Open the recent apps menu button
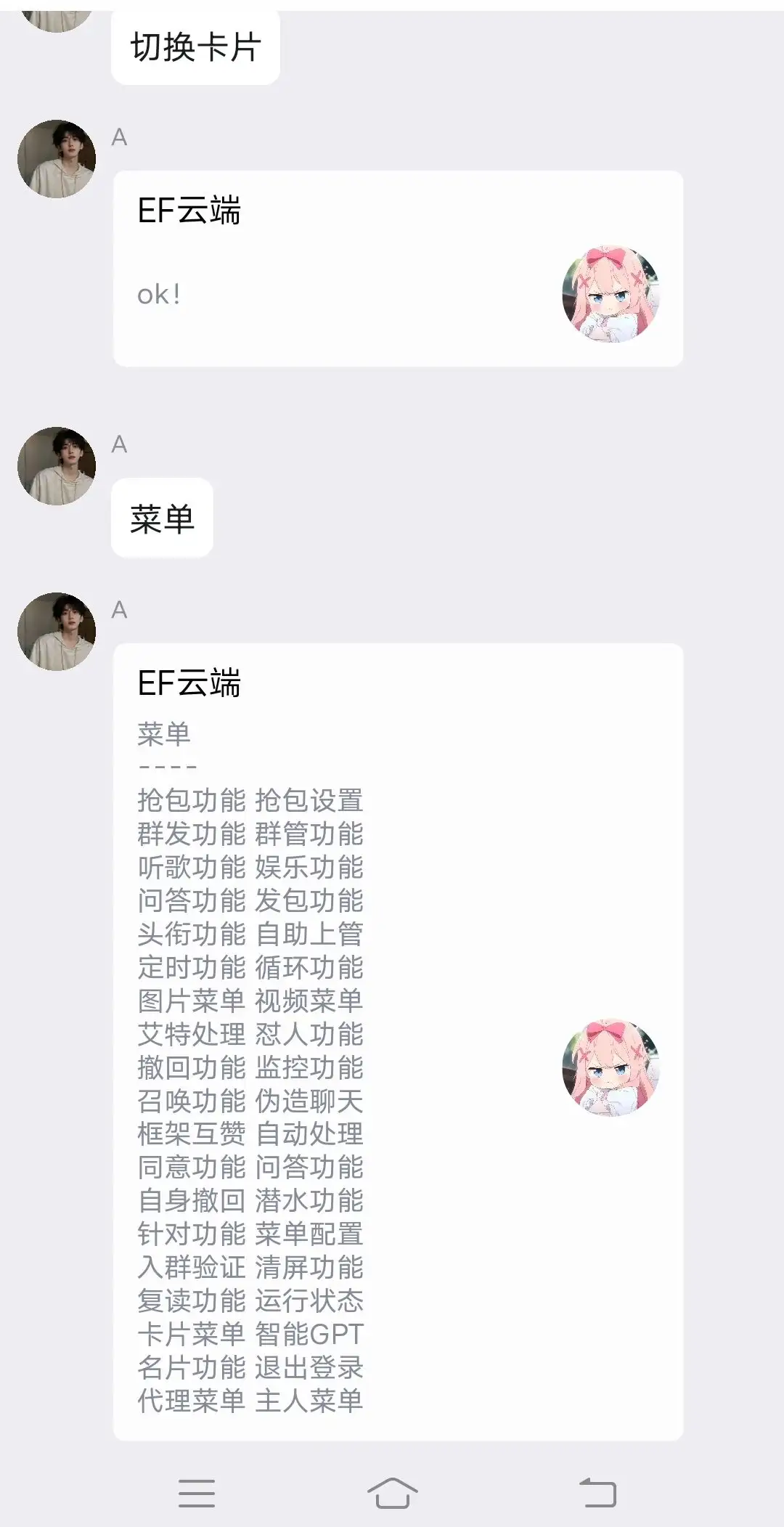The height and width of the screenshot is (1527, 784). [x=197, y=1493]
